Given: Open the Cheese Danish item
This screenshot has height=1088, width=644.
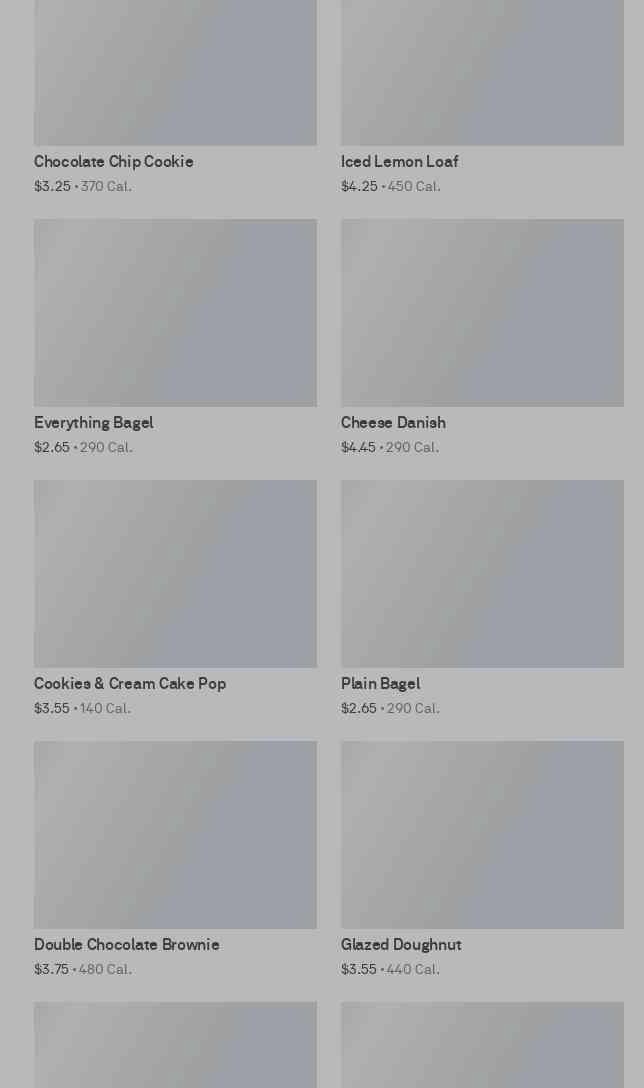Looking at the screenshot, I should (x=482, y=313).
